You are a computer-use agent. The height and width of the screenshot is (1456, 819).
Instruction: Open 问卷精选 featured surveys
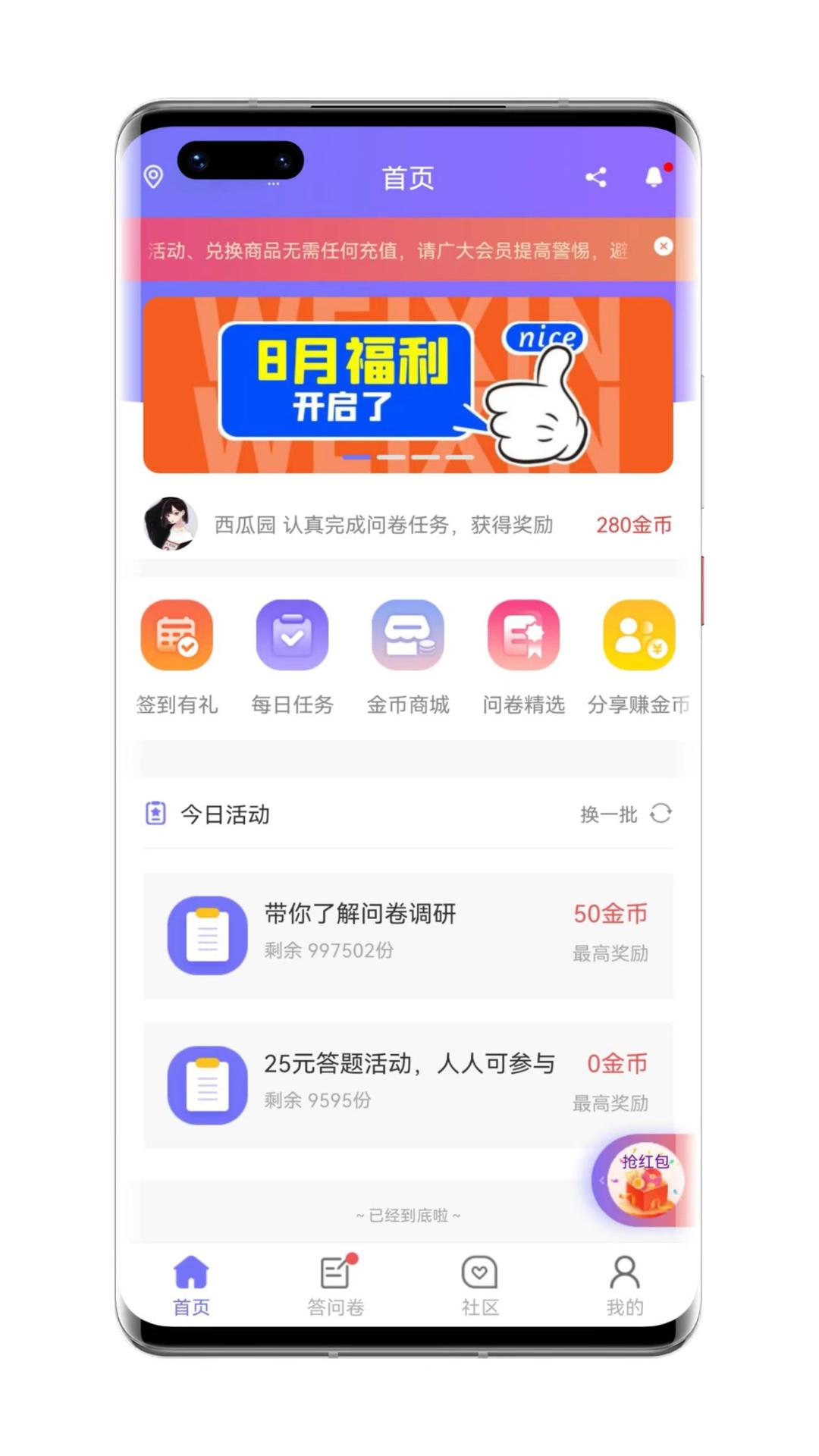523,635
